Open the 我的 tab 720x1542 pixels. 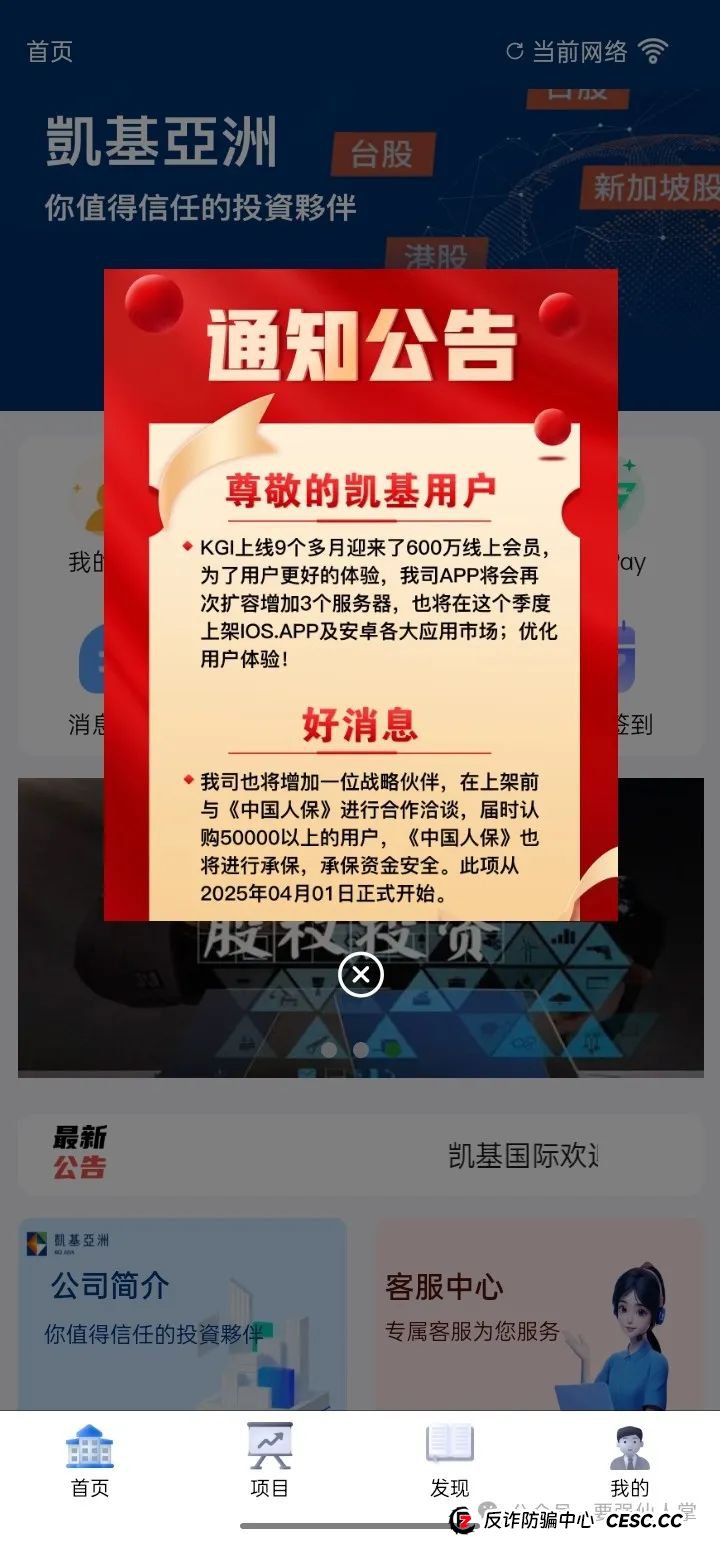pyautogui.click(x=629, y=1460)
